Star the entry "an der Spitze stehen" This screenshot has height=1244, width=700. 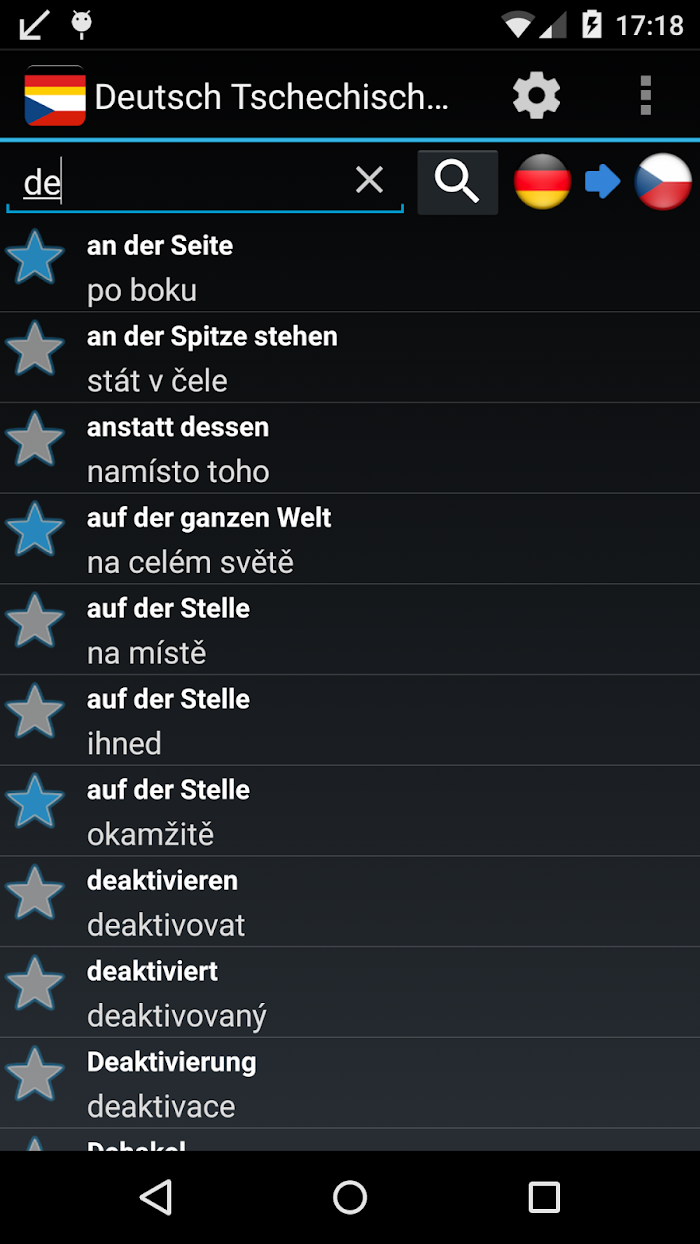click(35, 348)
